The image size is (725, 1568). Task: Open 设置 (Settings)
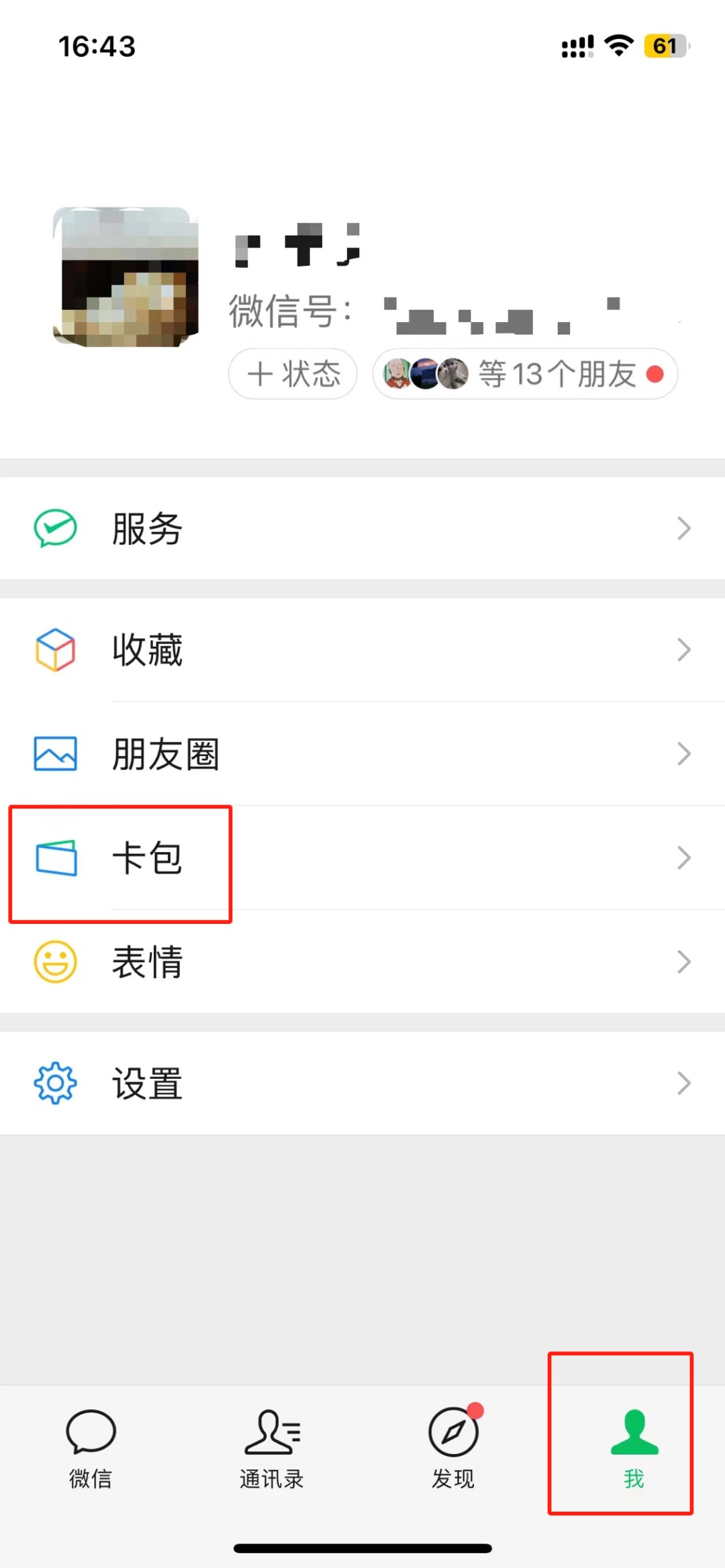[x=362, y=1083]
